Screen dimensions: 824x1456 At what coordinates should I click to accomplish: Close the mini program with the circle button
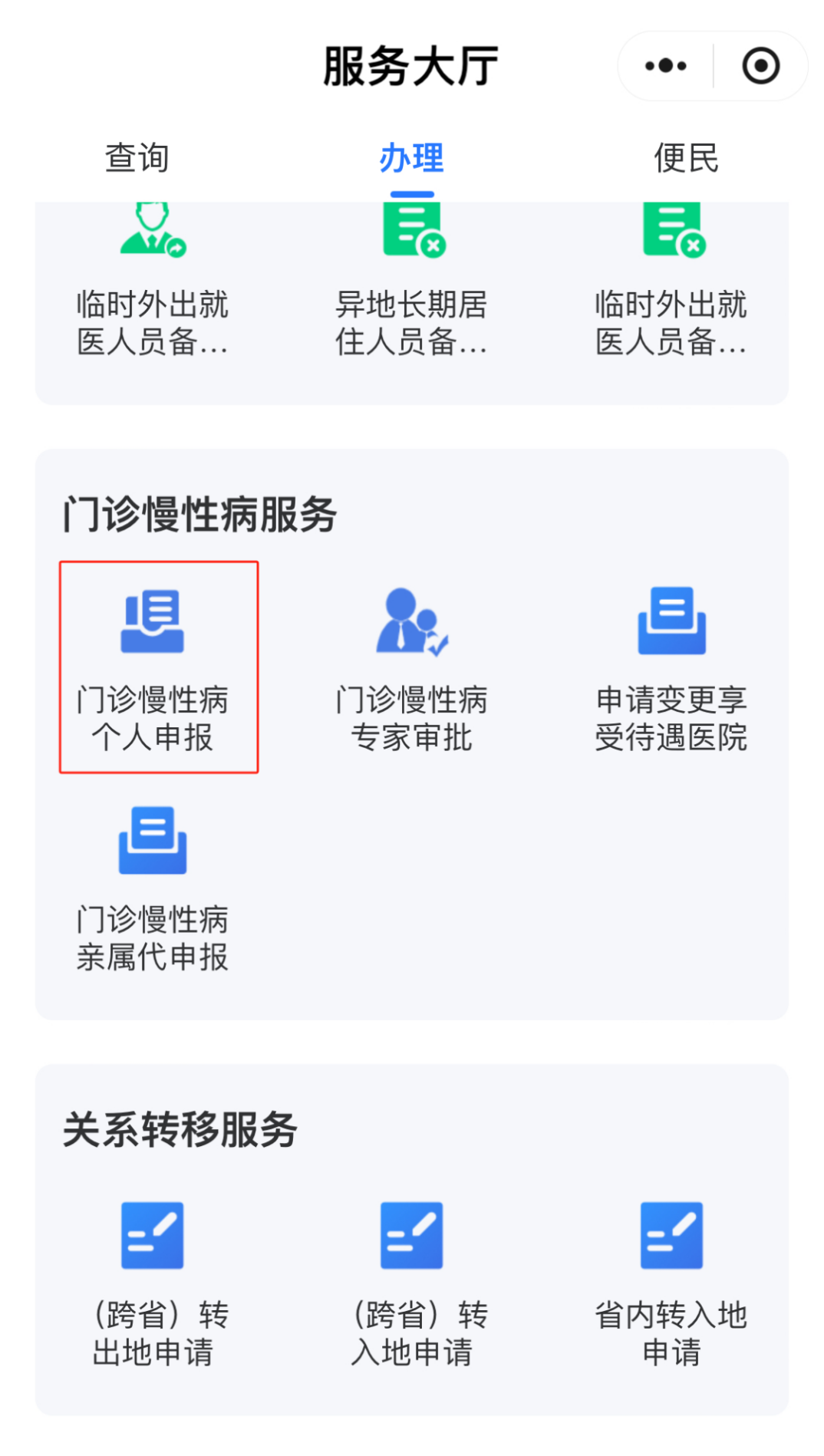click(760, 66)
